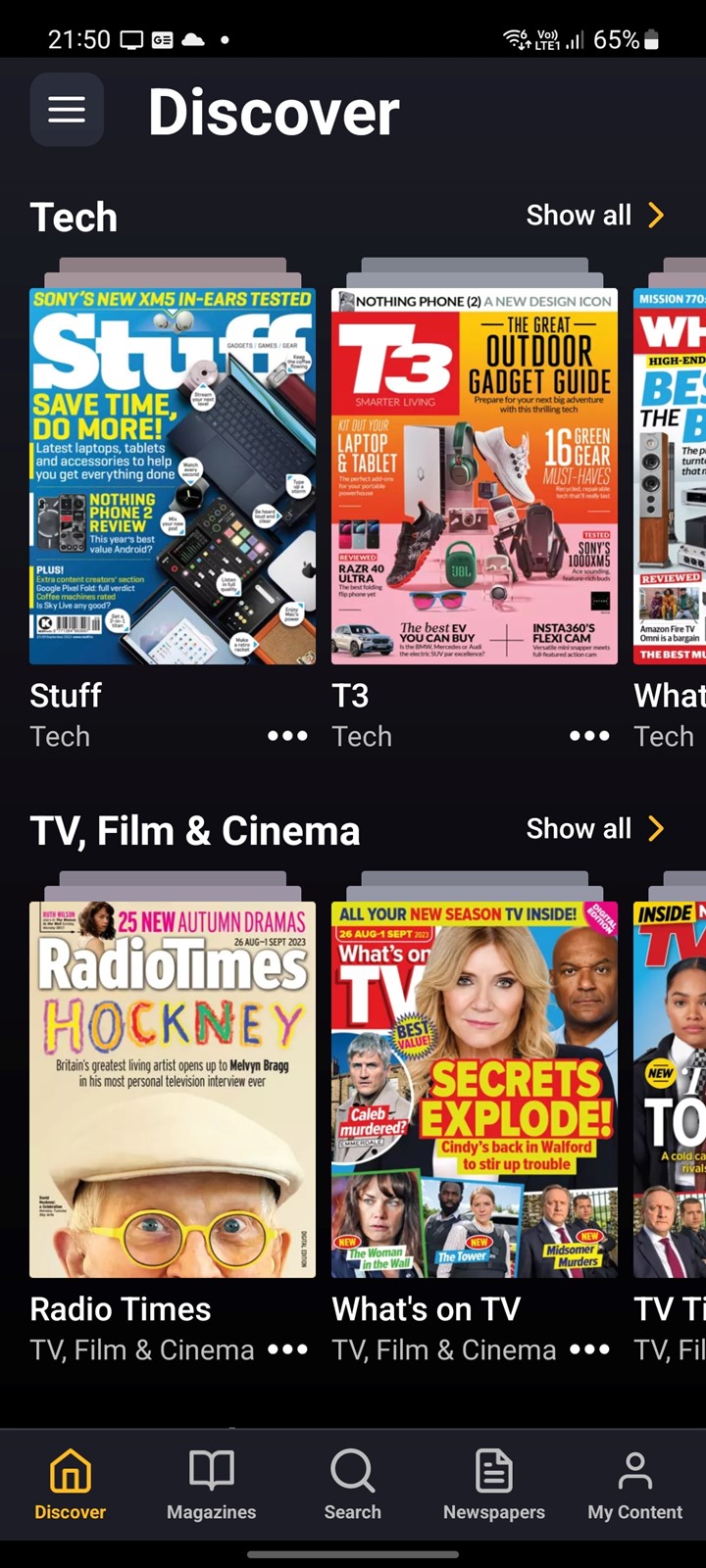
Task: Open more options for T3
Action: point(589,736)
